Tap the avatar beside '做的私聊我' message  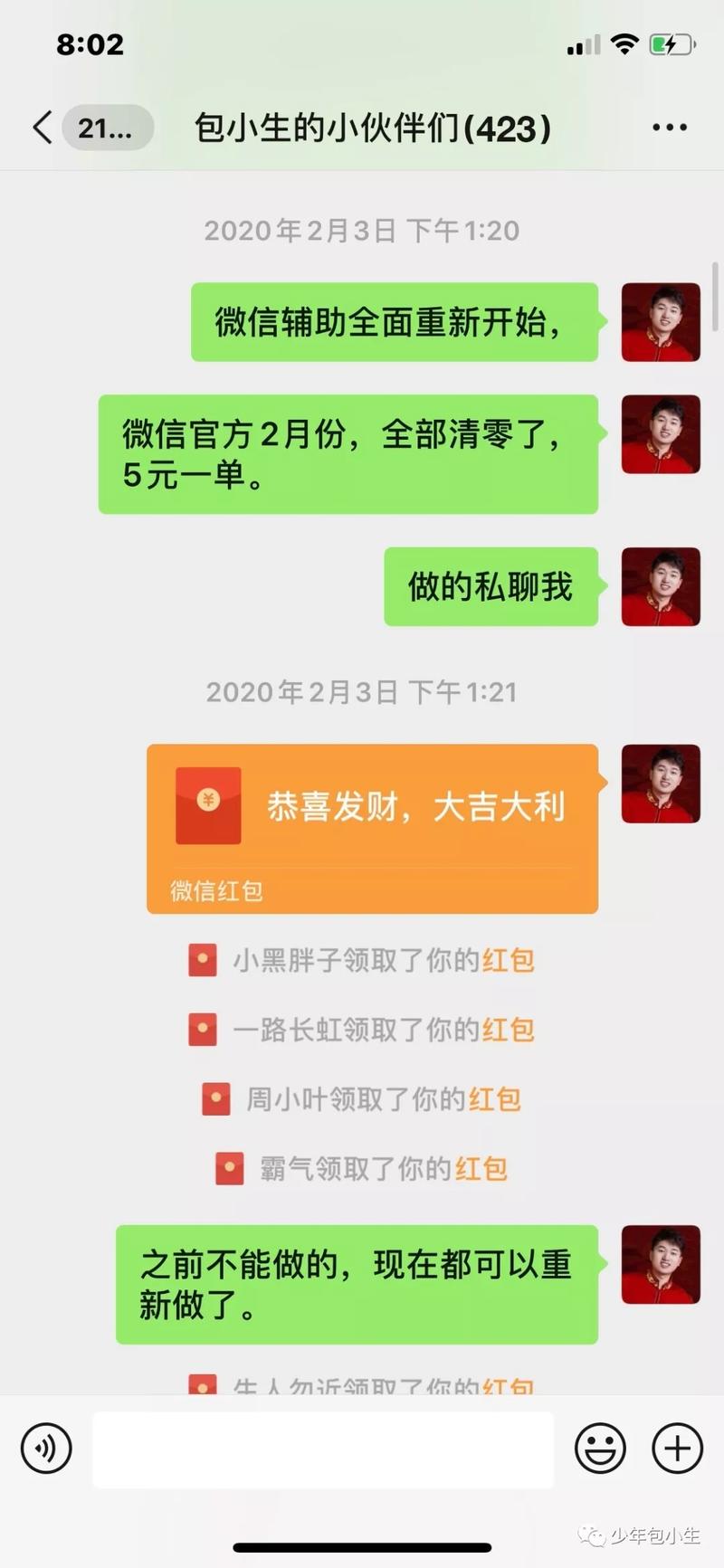click(661, 587)
